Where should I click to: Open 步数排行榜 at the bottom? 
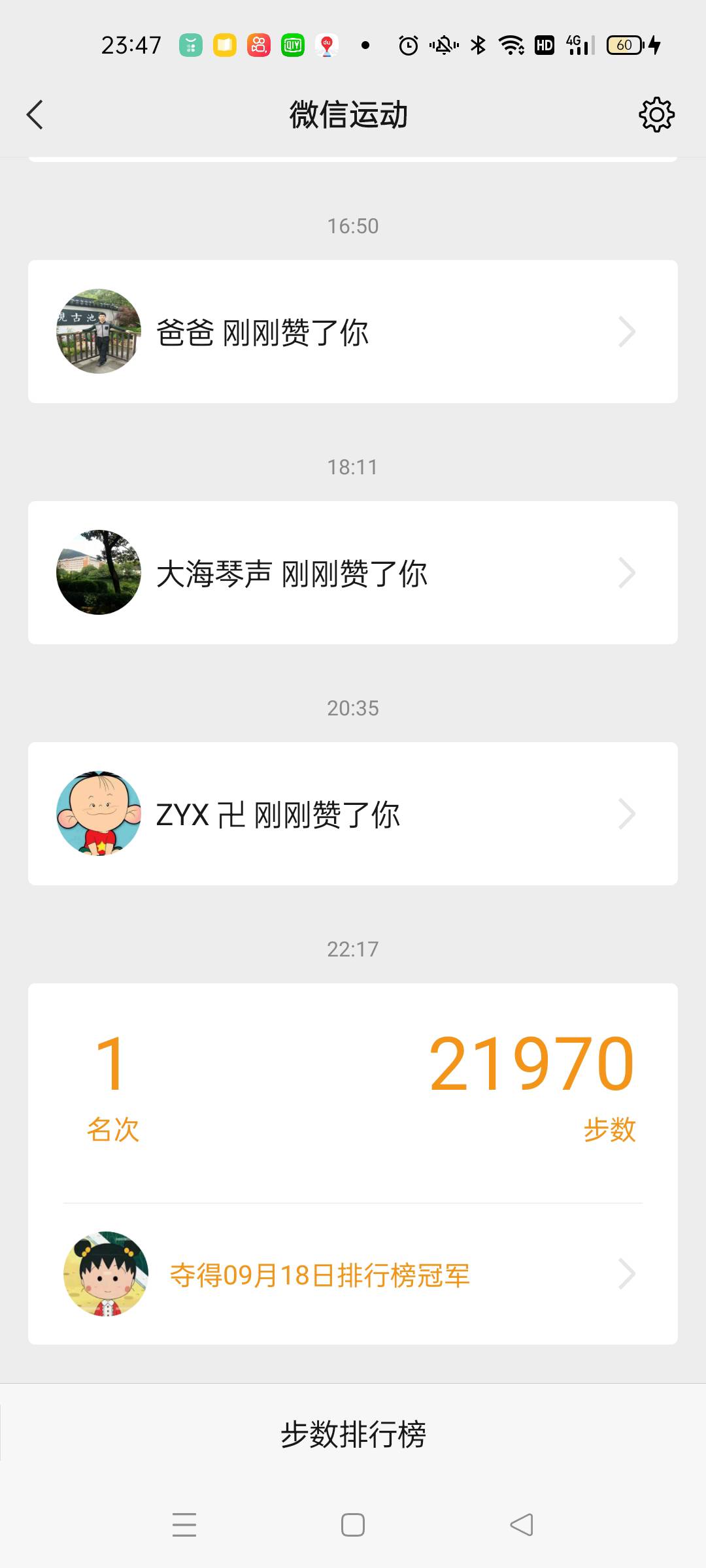click(x=353, y=1435)
